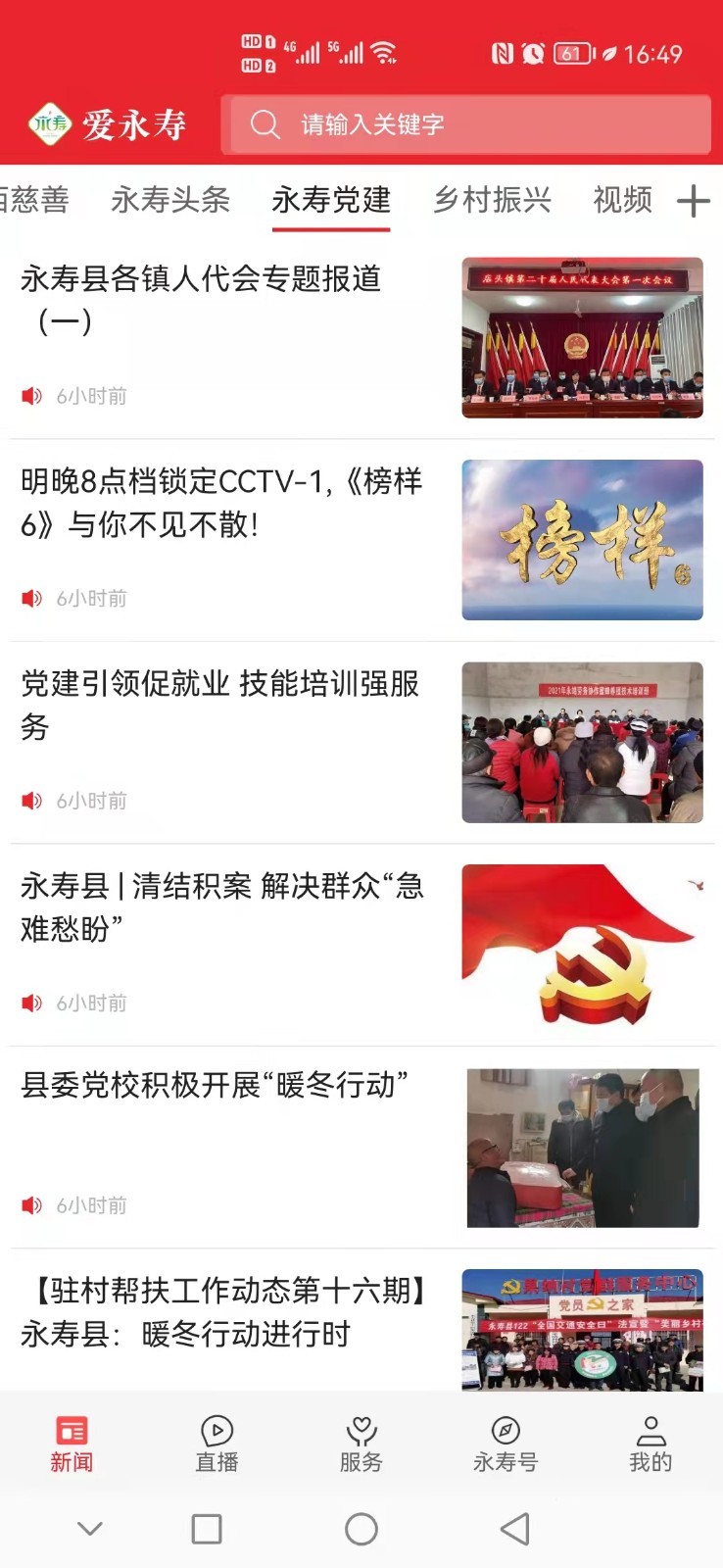The width and height of the screenshot is (723, 1568).
Task: Read 党建引领促就业 技能培训强服务
Action: click(x=220, y=705)
